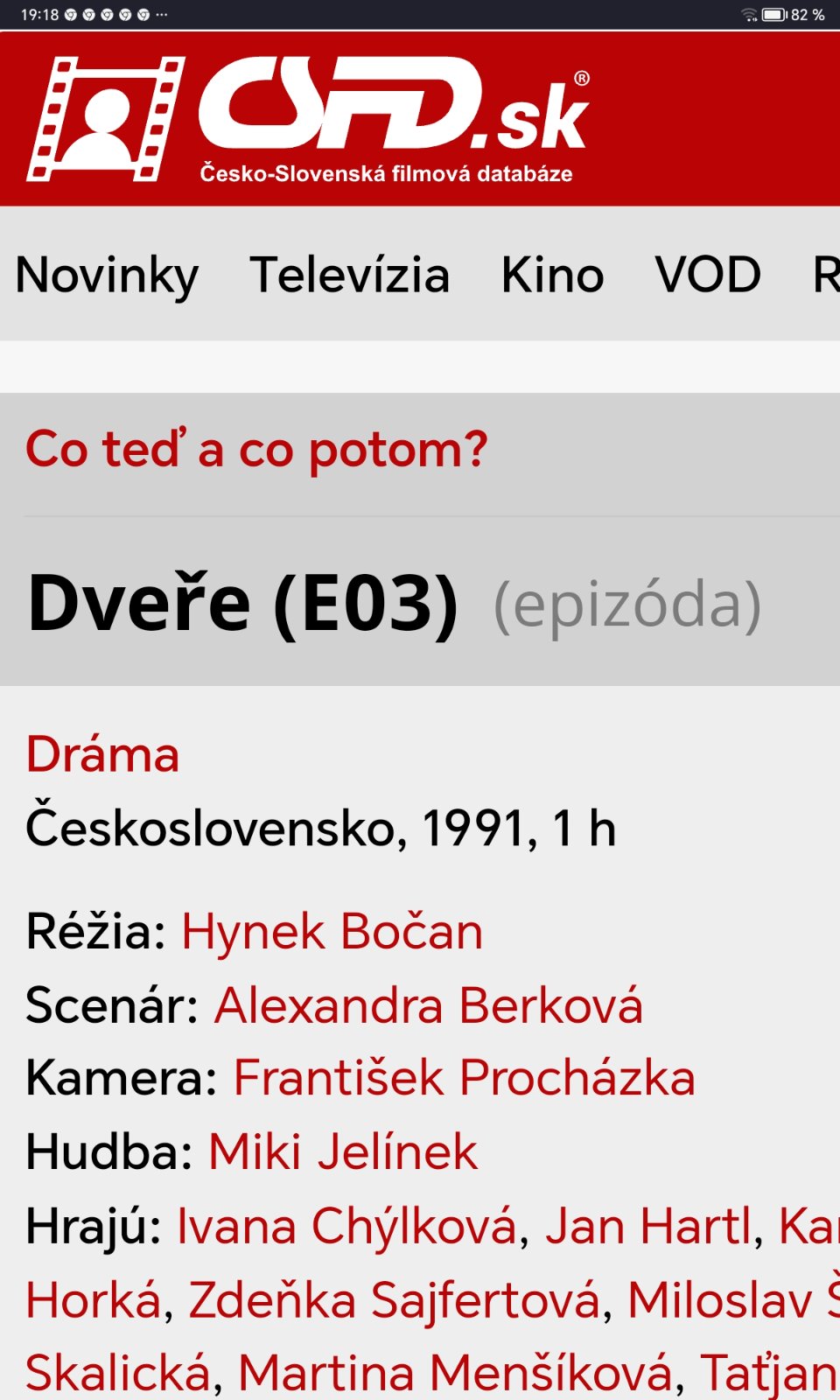Browse the Dráma genre link
The image size is (840, 1400).
pyautogui.click(x=102, y=754)
